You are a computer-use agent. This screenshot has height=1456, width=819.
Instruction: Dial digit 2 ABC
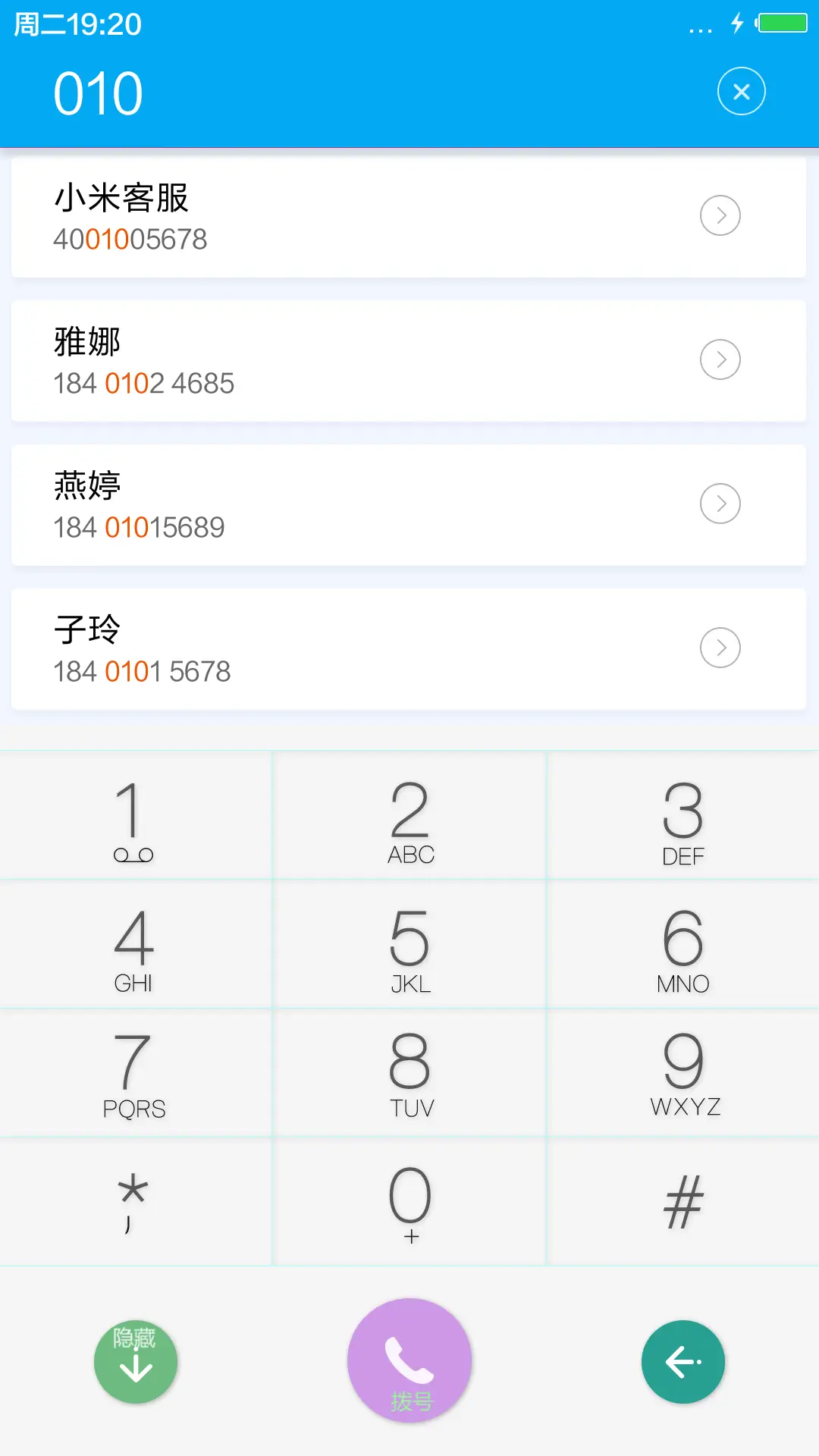pyautogui.click(x=409, y=817)
